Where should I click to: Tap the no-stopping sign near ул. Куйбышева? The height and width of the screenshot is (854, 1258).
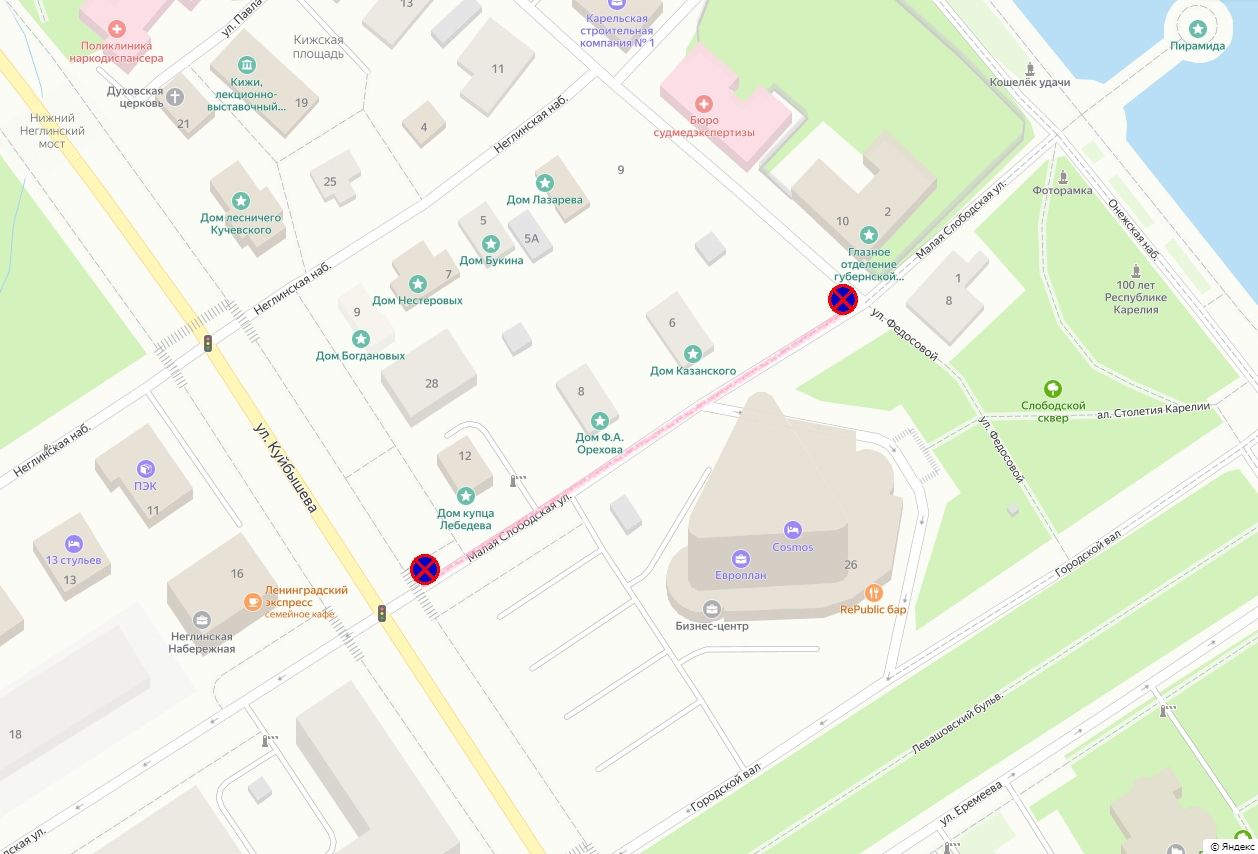425,569
